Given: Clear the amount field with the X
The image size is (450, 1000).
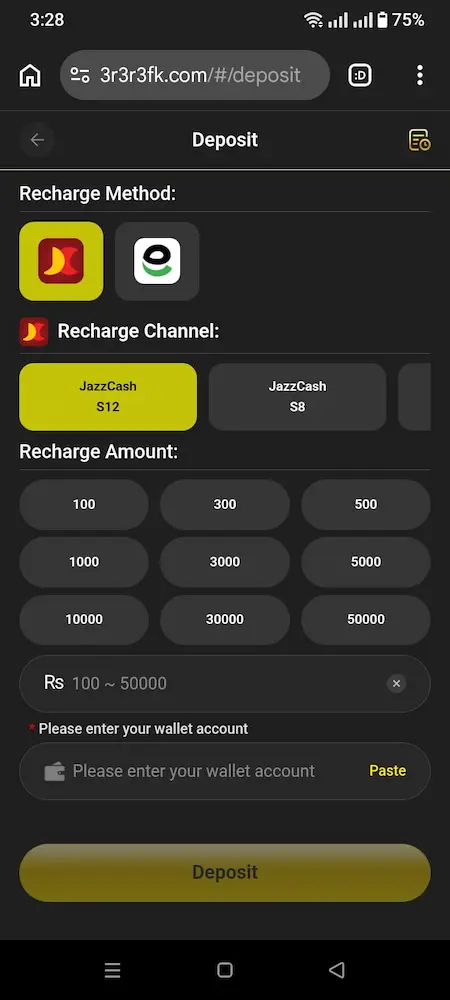Looking at the screenshot, I should (x=396, y=684).
